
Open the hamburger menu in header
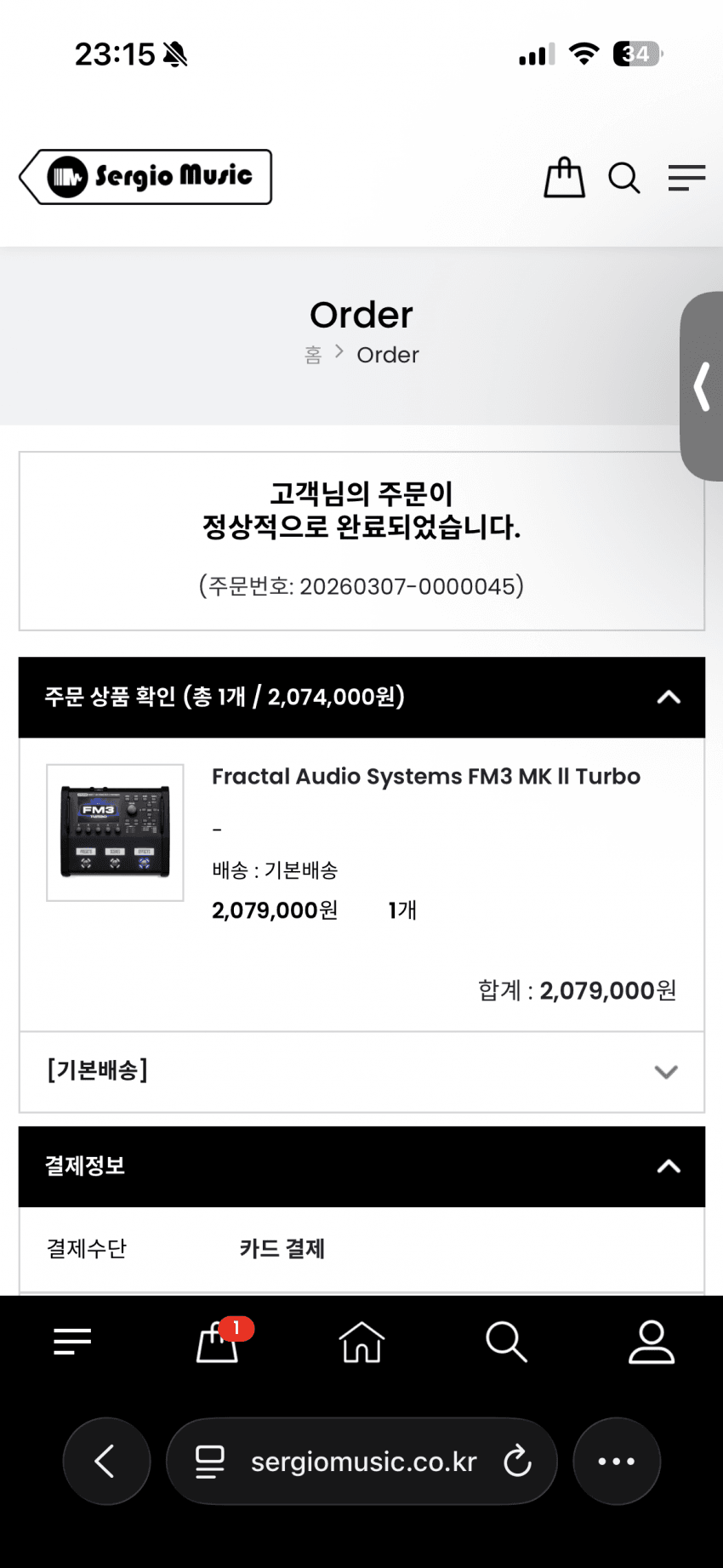click(x=686, y=178)
